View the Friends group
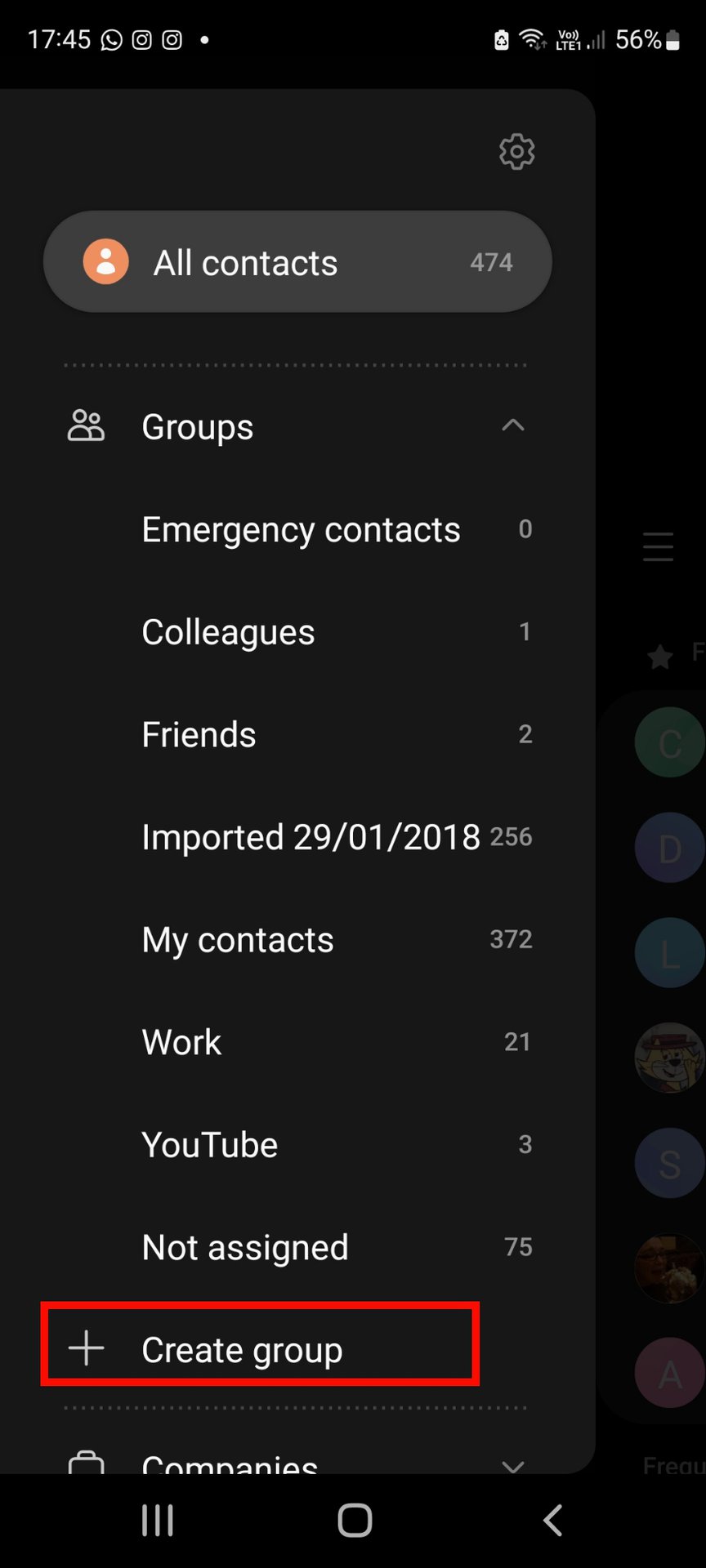This screenshot has width=706, height=1568. (x=199, y=734)
